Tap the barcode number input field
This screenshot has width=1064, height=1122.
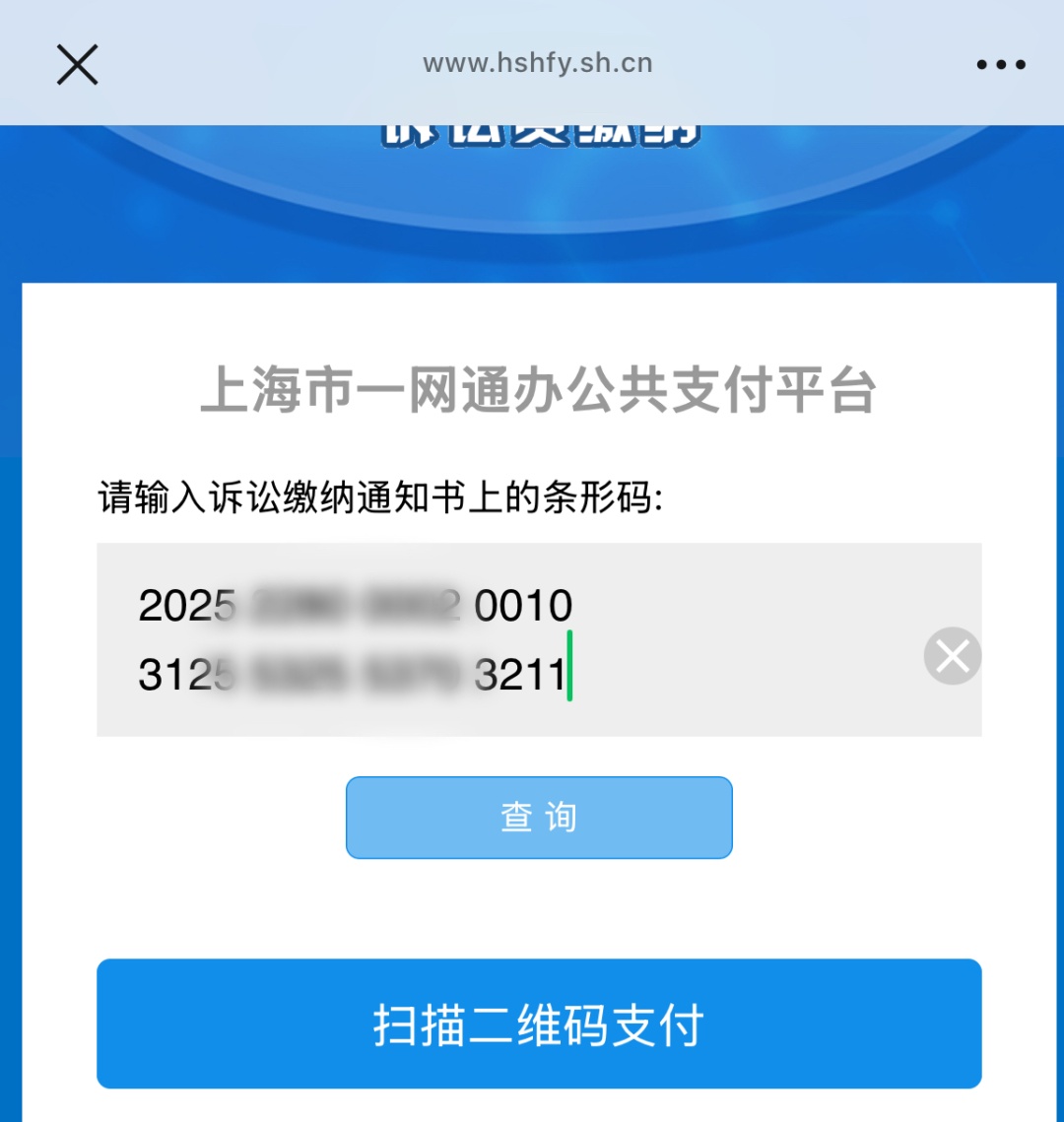coord(493,639)
